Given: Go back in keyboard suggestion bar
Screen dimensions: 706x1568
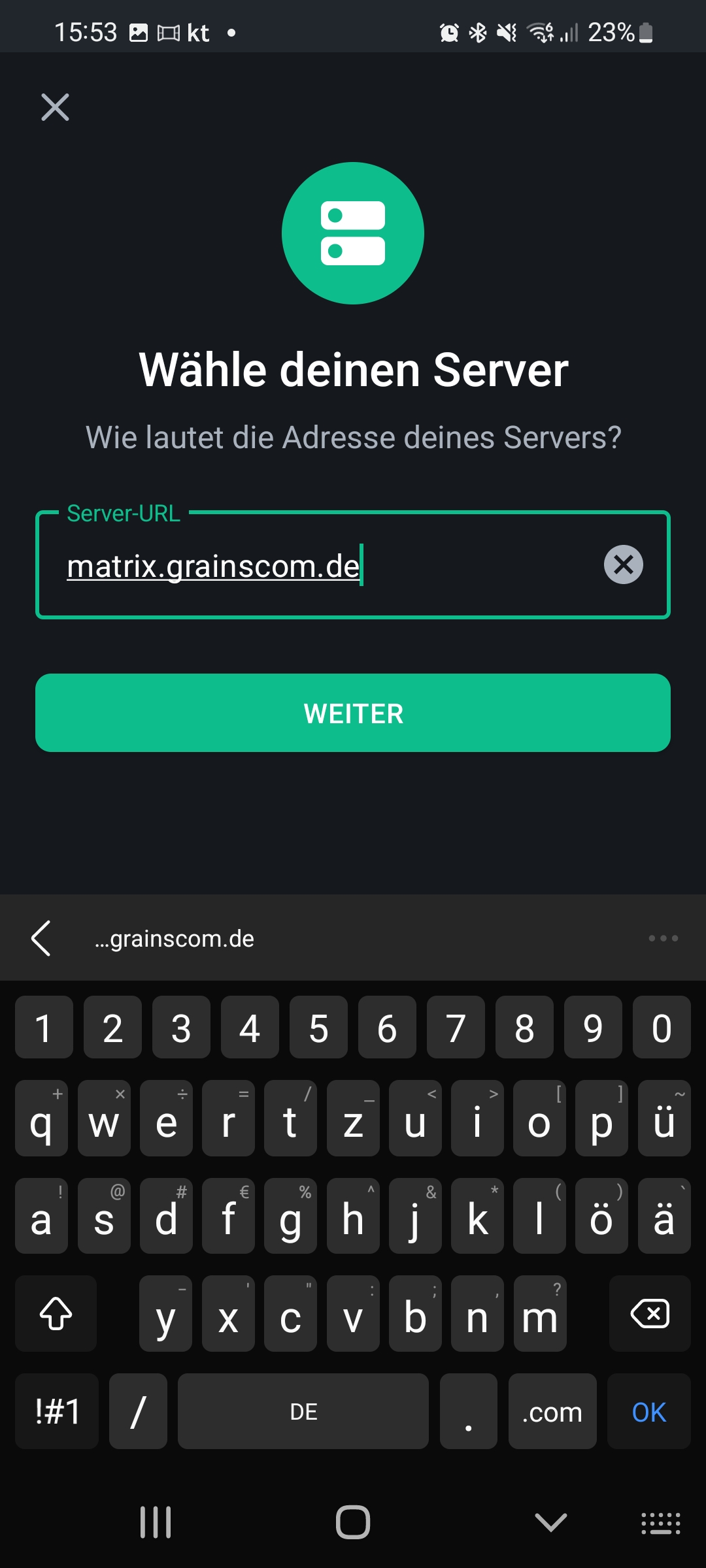Looking at the screenshot, I should 41,938.
